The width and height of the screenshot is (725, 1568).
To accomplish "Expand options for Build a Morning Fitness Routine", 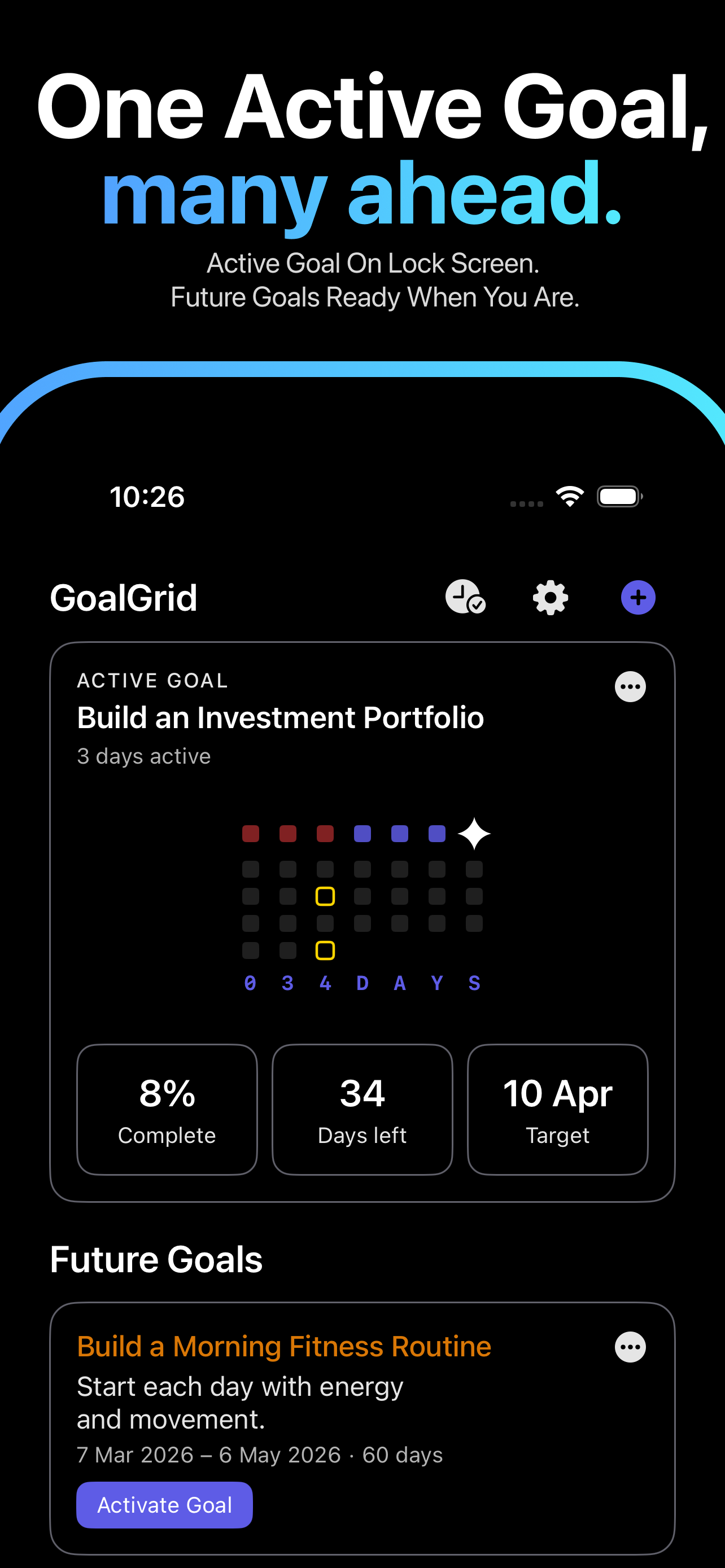I will click(x=630, y=1346).
